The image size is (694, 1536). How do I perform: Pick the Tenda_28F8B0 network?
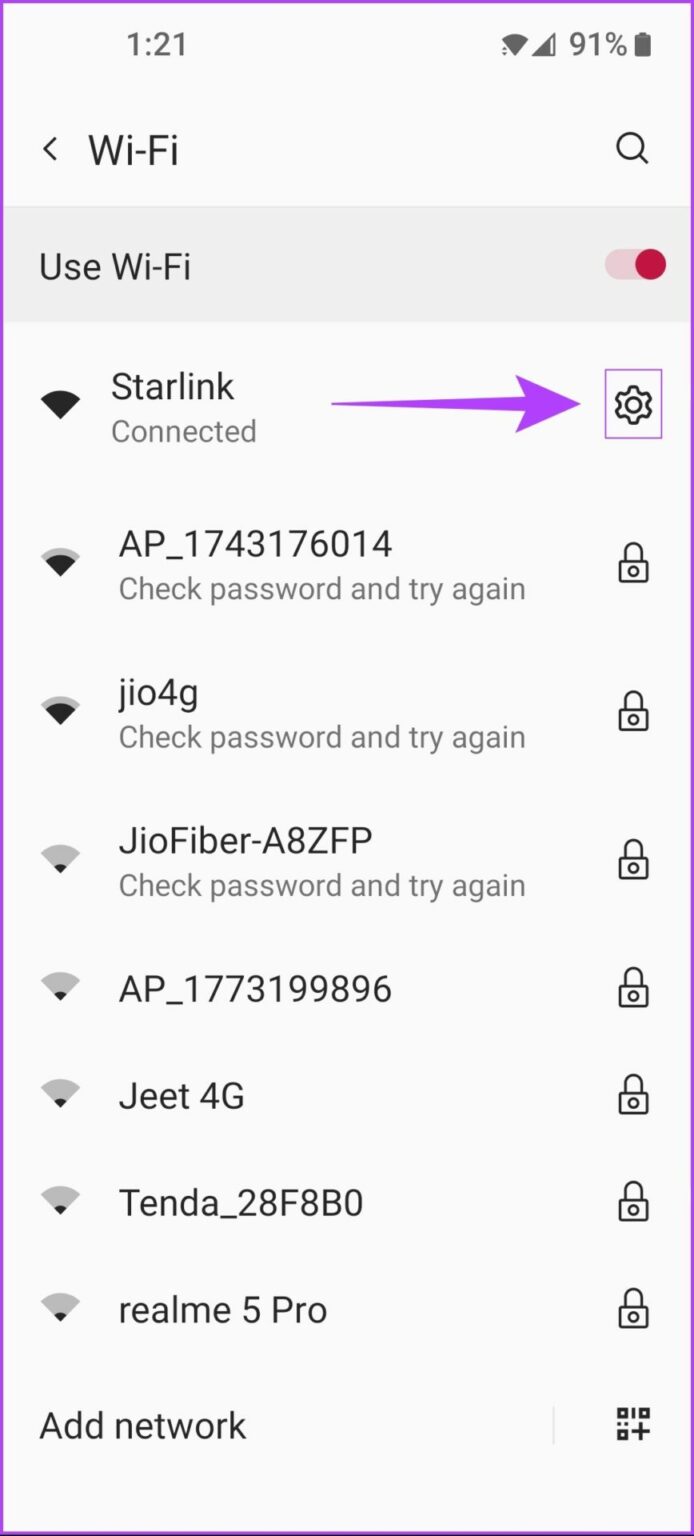click(240, 1202)
